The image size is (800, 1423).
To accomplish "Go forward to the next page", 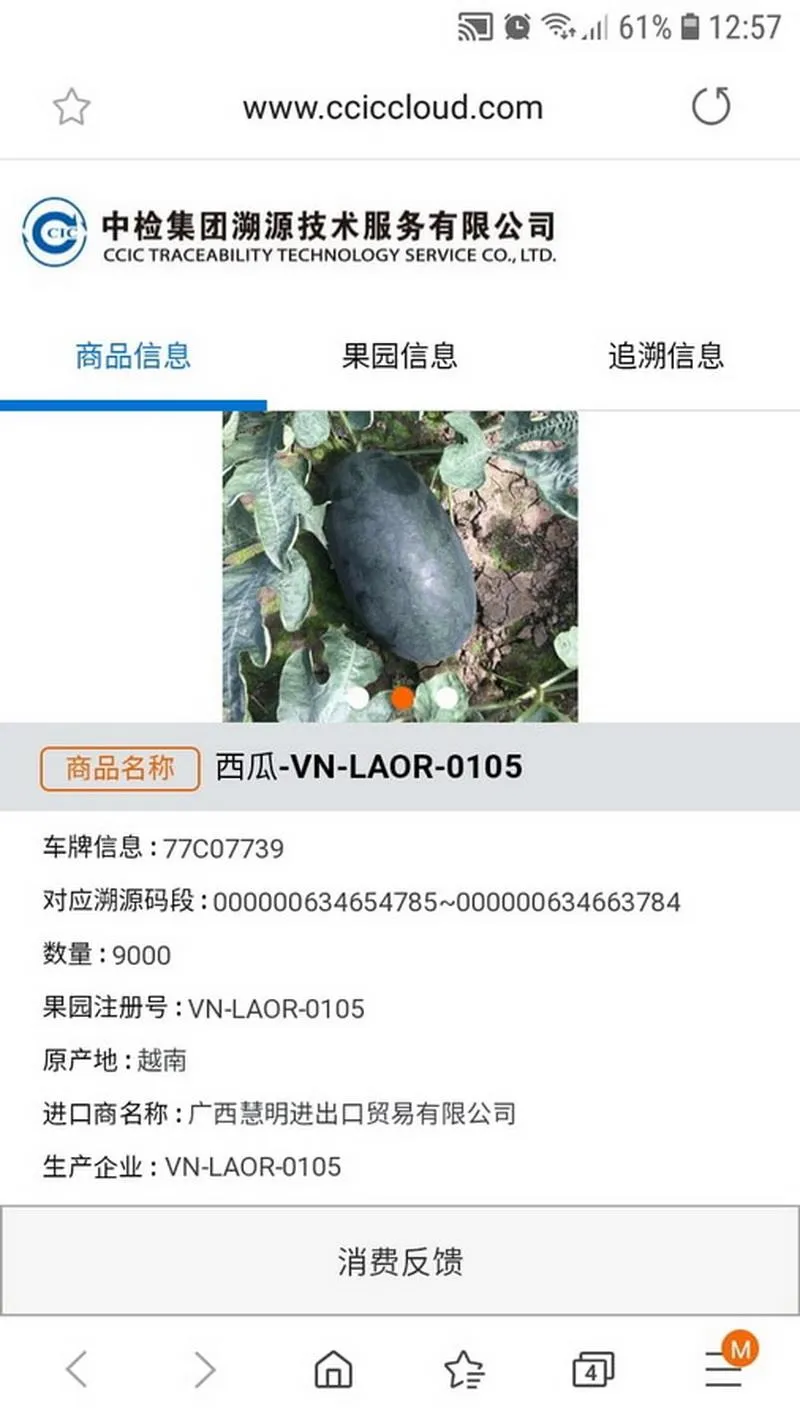I will (204, 1369).
